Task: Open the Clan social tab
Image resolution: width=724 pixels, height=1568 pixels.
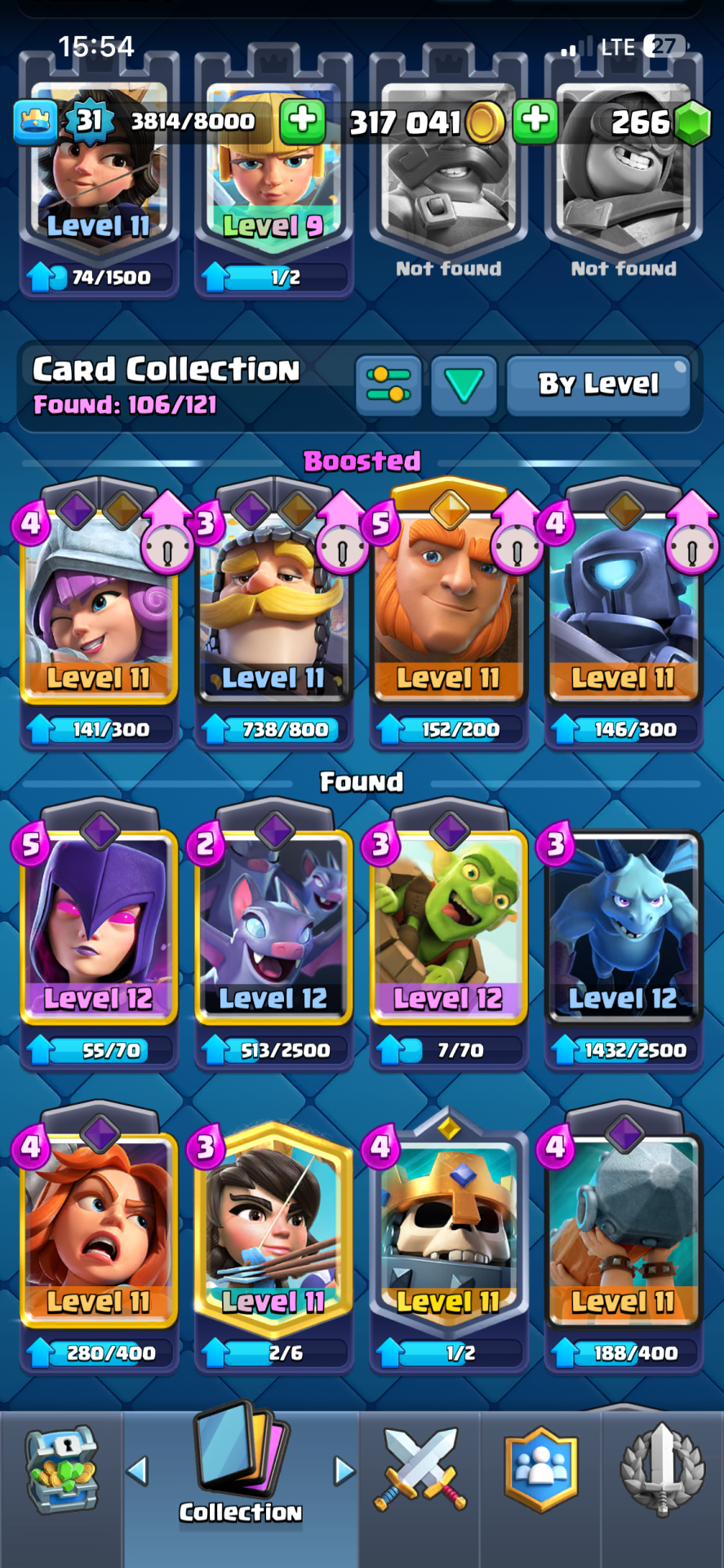Action: coord(540,1470)
